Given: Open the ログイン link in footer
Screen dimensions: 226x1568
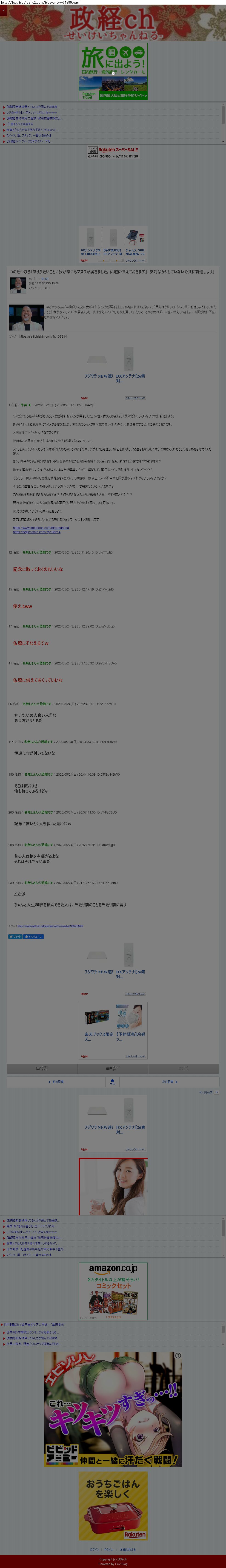Looking at the screenshot, I should tap(94, 1550).
